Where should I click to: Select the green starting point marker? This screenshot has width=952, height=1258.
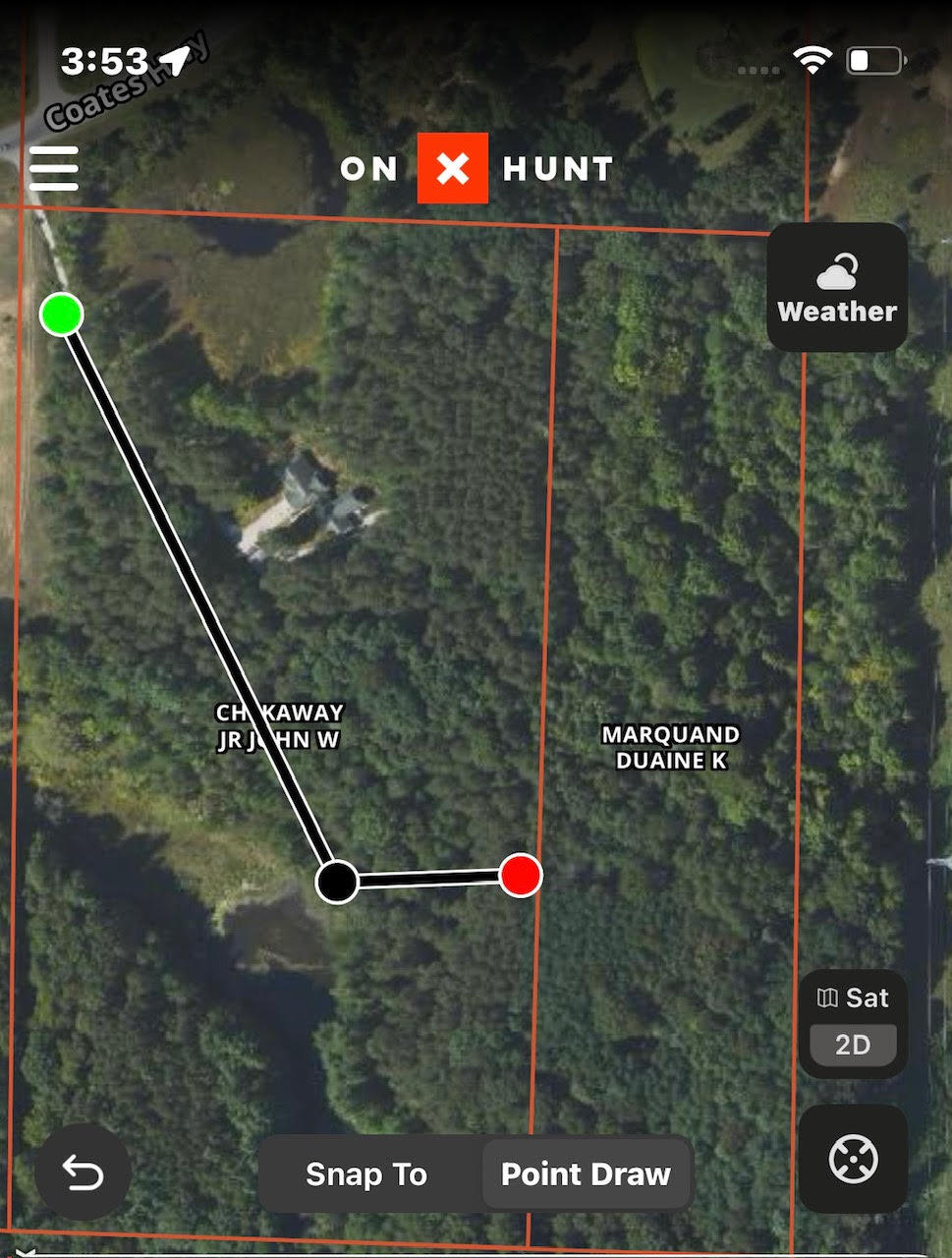(62, 314)
